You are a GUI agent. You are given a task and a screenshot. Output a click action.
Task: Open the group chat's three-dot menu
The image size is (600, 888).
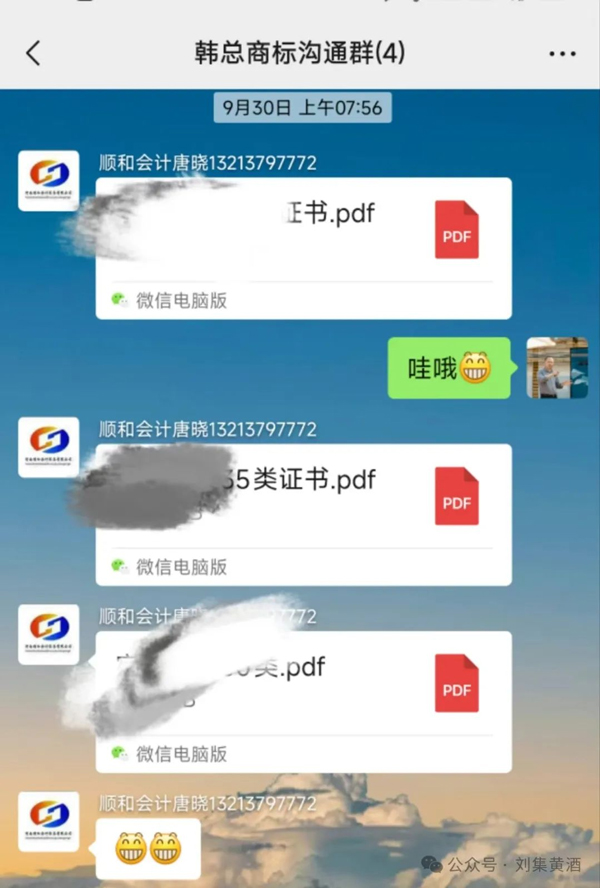tap(563, 54)
